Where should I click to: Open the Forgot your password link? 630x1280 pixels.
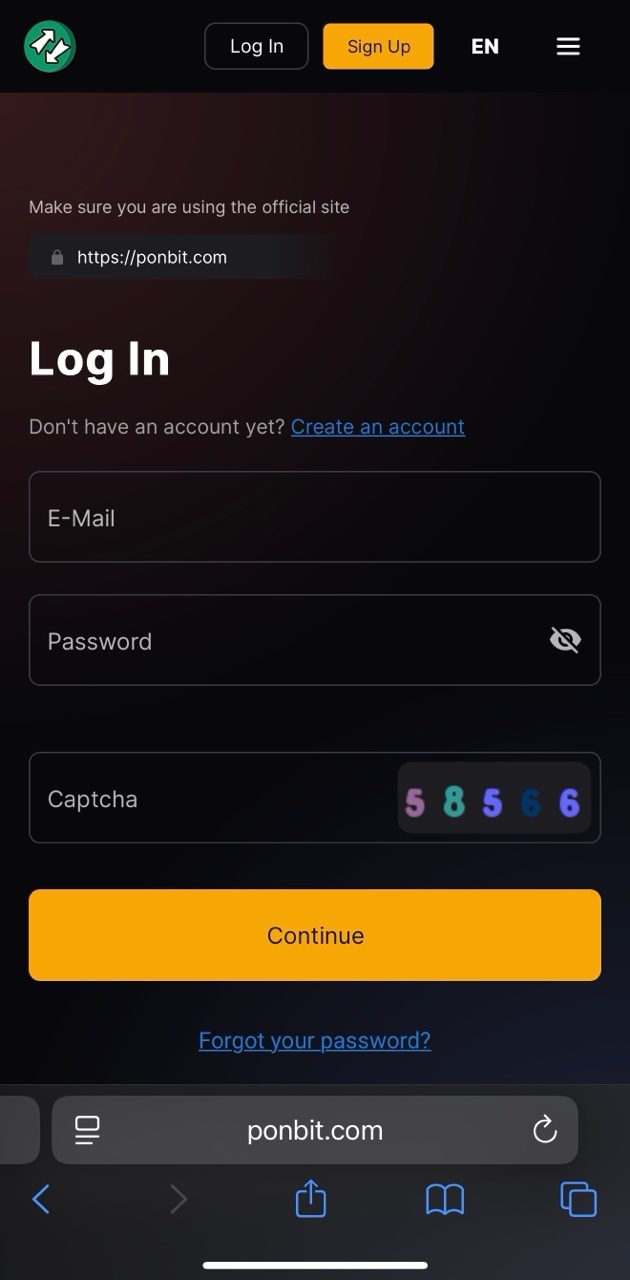[314, 1041]
